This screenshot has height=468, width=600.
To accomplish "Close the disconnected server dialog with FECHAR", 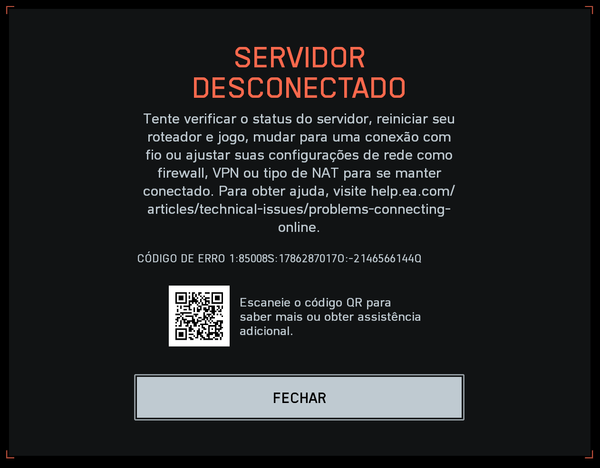I will (x=299, y=397).
